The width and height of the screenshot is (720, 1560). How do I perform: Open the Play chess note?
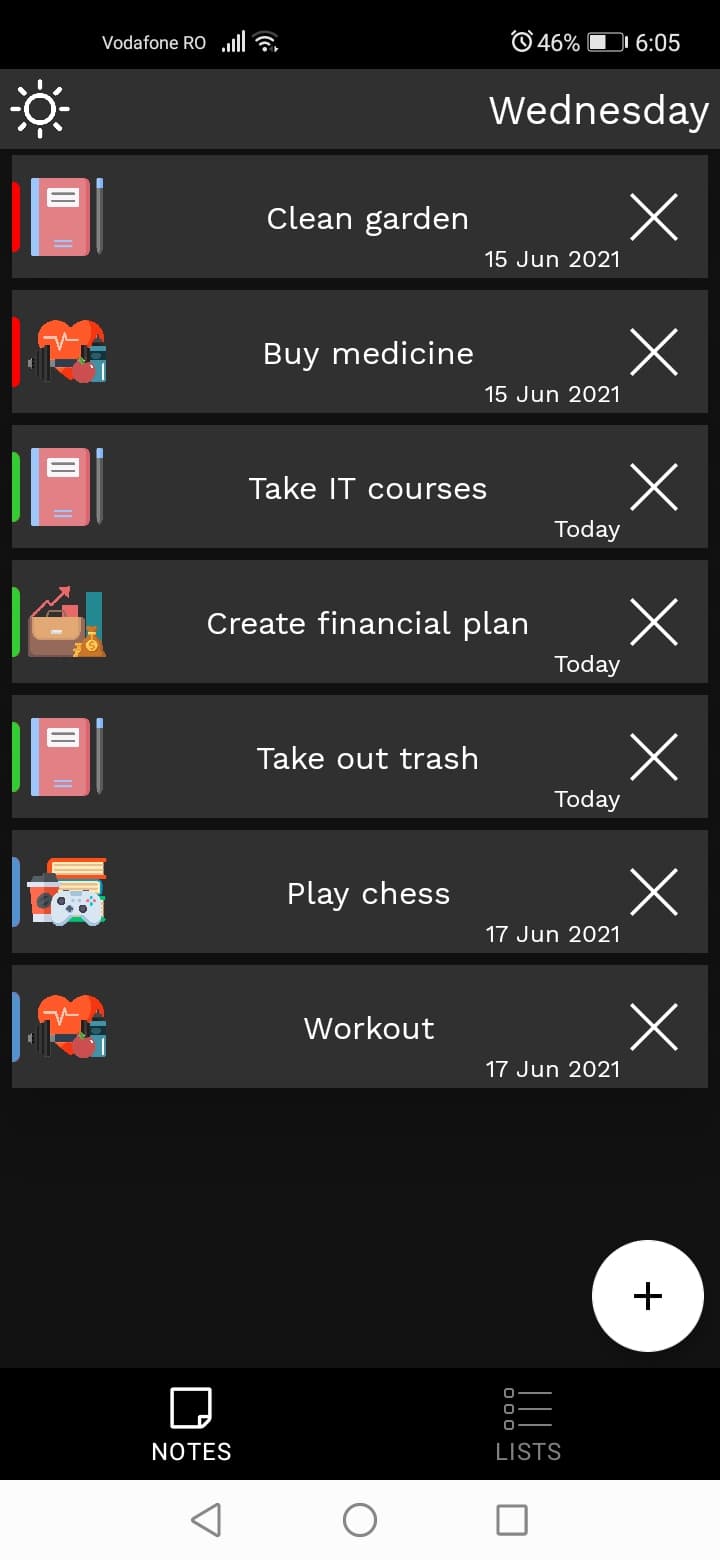coord(367,893)
